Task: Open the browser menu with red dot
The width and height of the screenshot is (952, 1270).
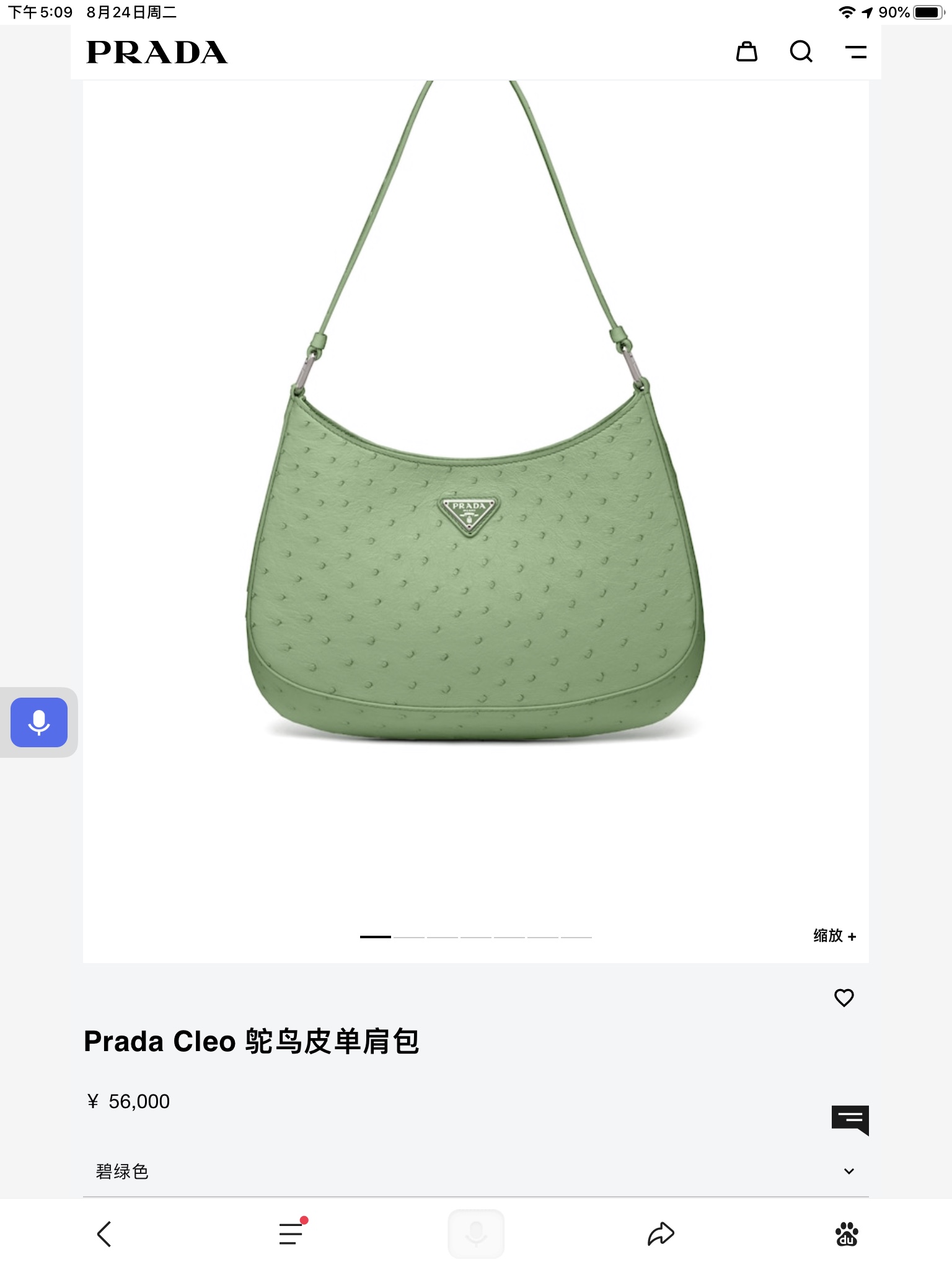Action: (x=291, y=1233)
